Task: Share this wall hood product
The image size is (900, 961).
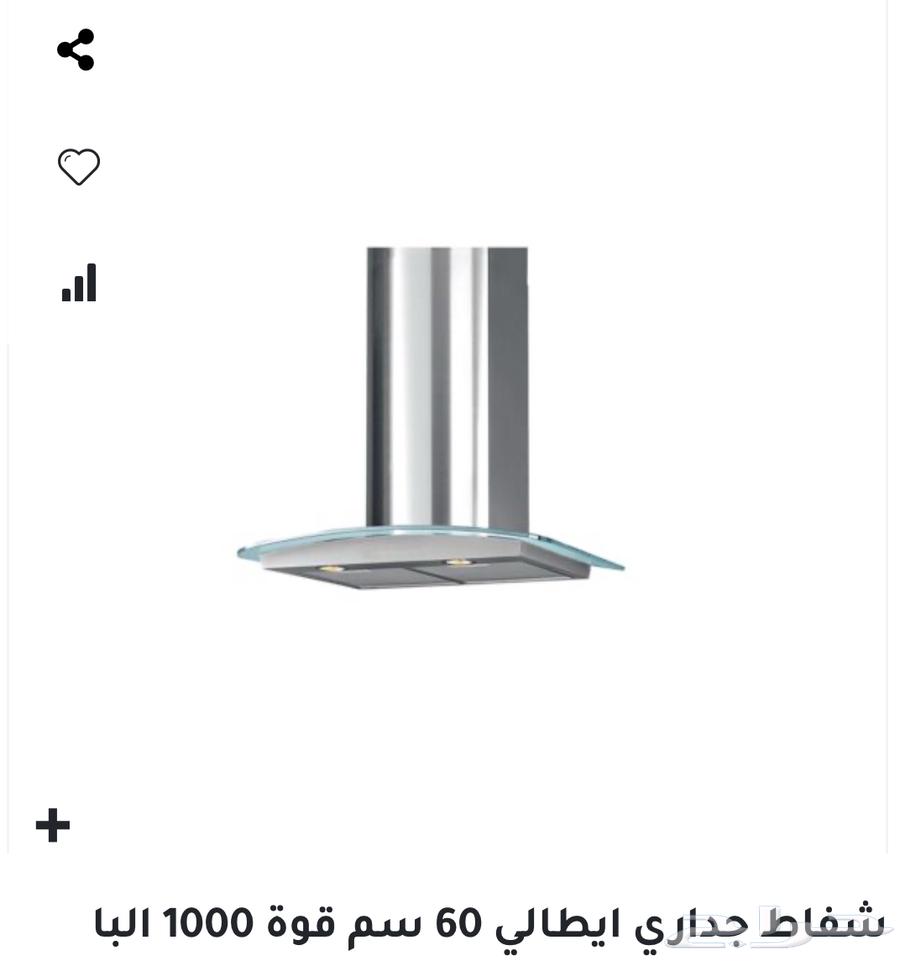Action: 76,50
